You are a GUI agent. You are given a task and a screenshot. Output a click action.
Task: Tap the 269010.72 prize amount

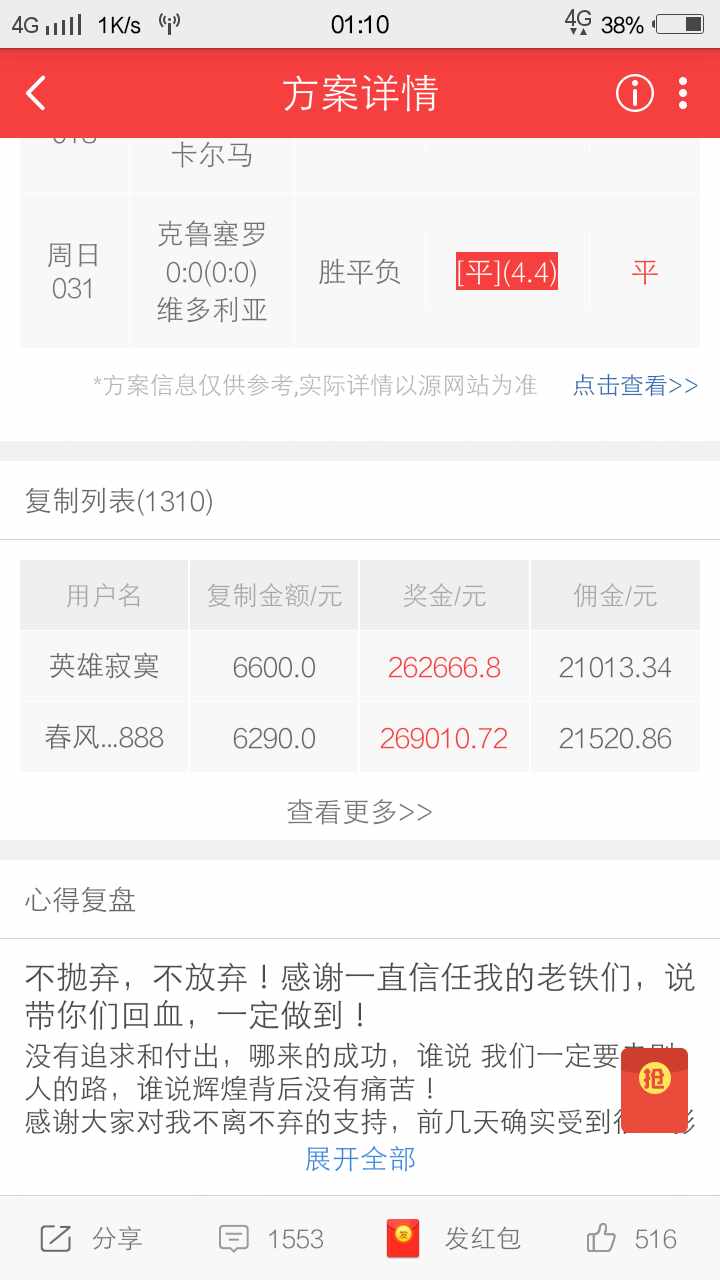coord(443,737)
